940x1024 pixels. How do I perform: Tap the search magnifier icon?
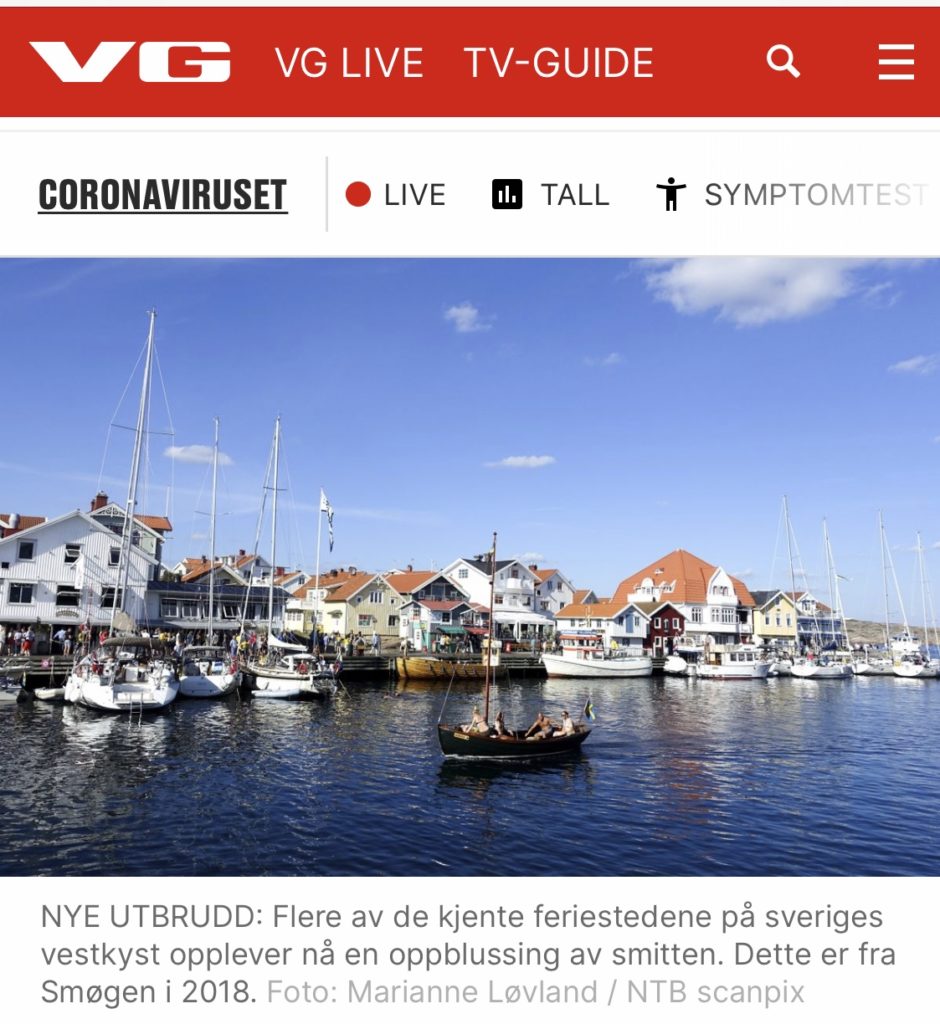(x=783, y=62)
